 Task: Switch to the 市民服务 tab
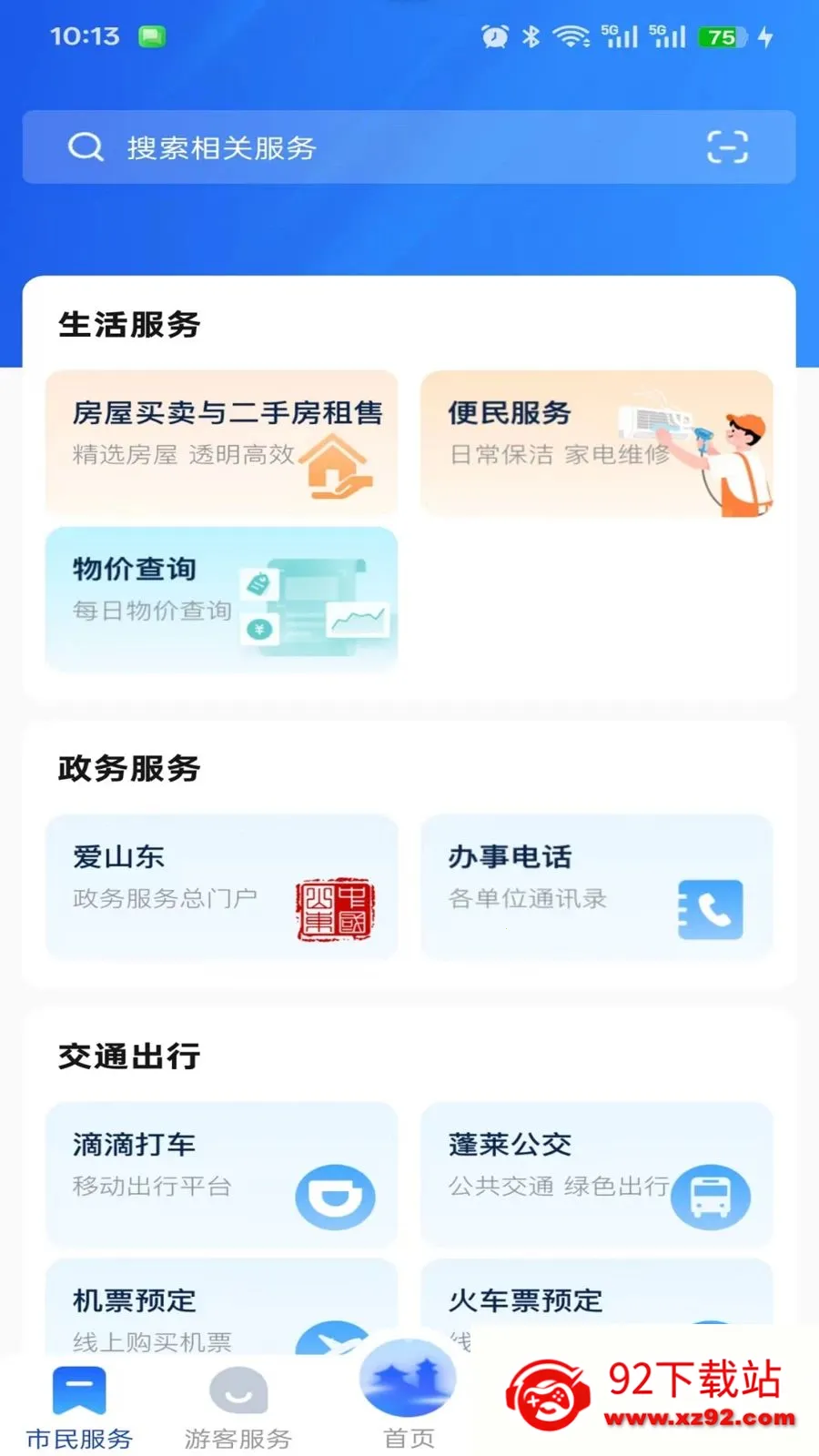point(79,1407)
